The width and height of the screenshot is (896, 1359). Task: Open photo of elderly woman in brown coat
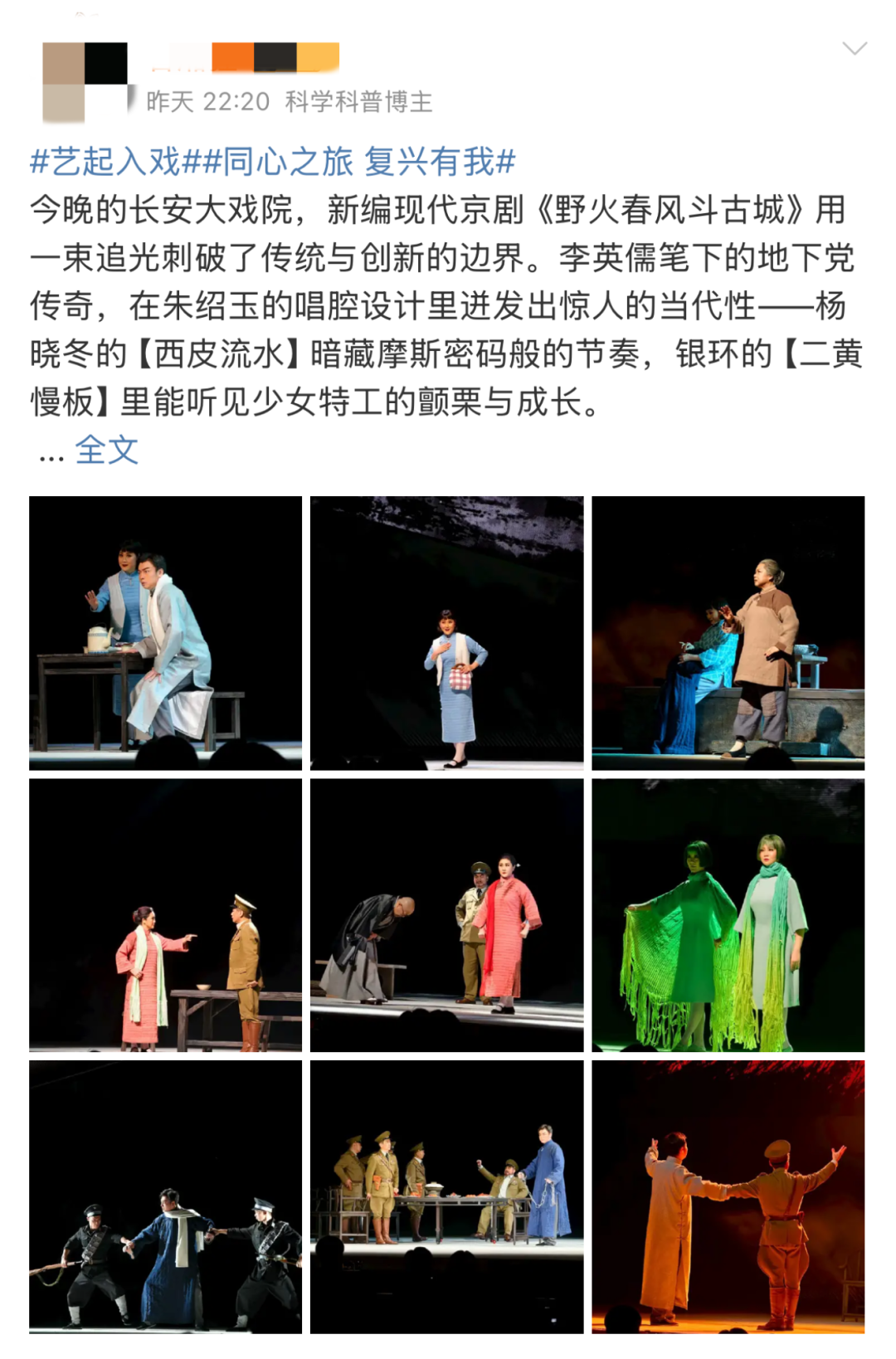(728, 633)
